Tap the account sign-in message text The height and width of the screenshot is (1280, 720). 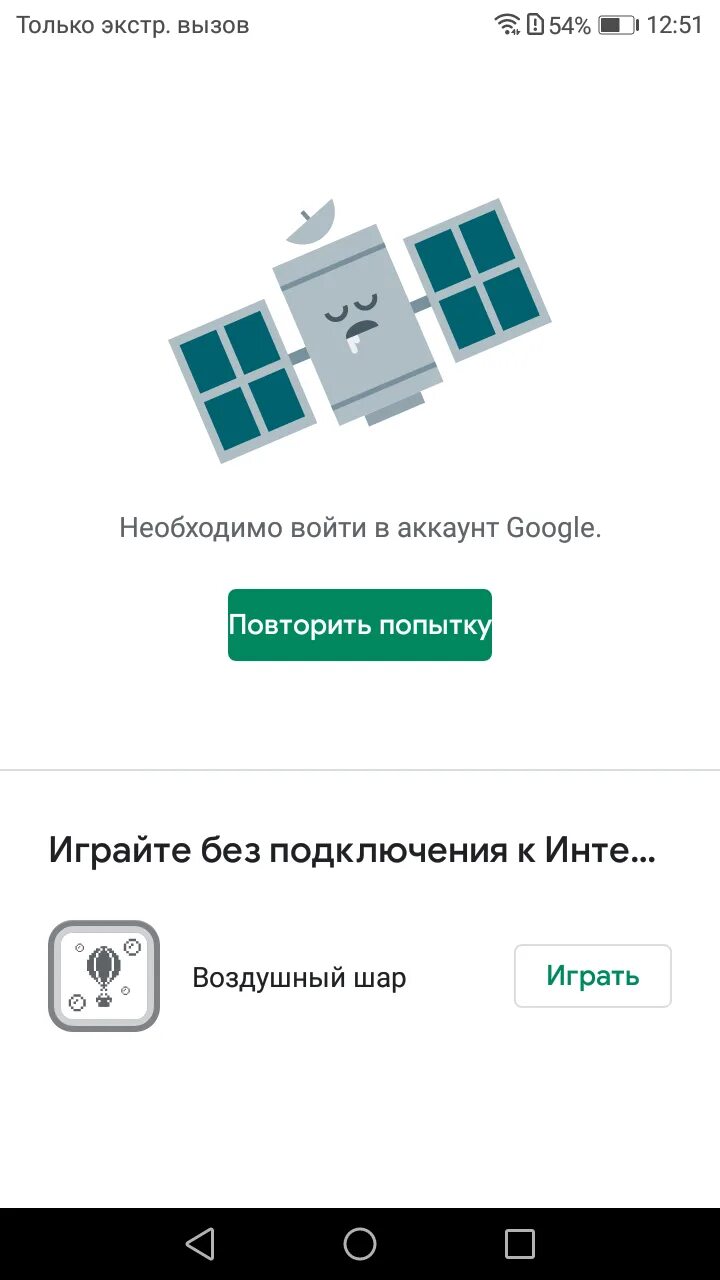pos(360,527)
